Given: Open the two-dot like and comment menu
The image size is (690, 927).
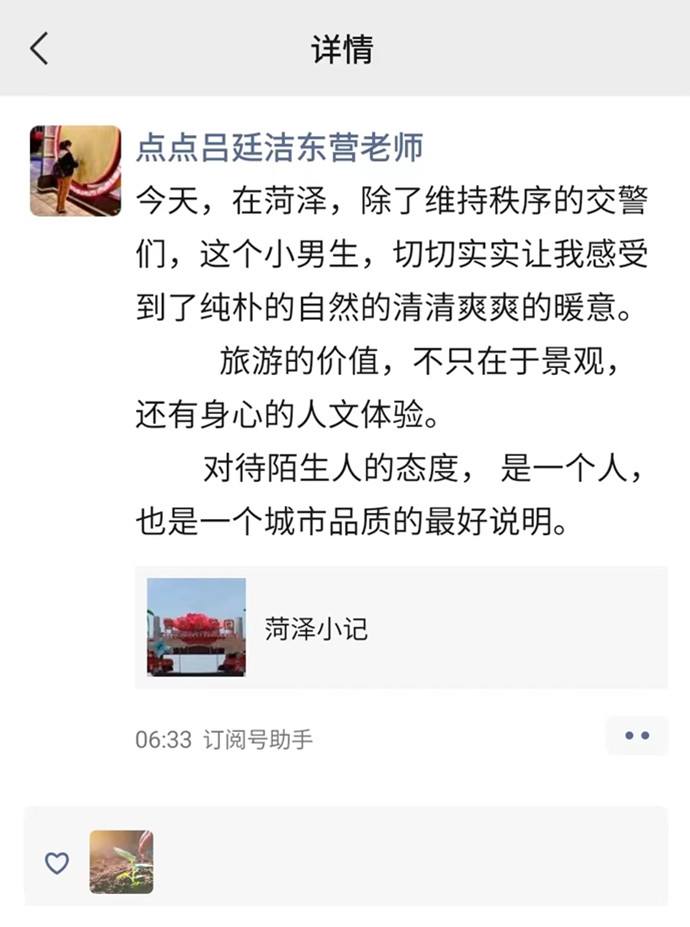Looking at the screenshot, I should click(636, 736).
